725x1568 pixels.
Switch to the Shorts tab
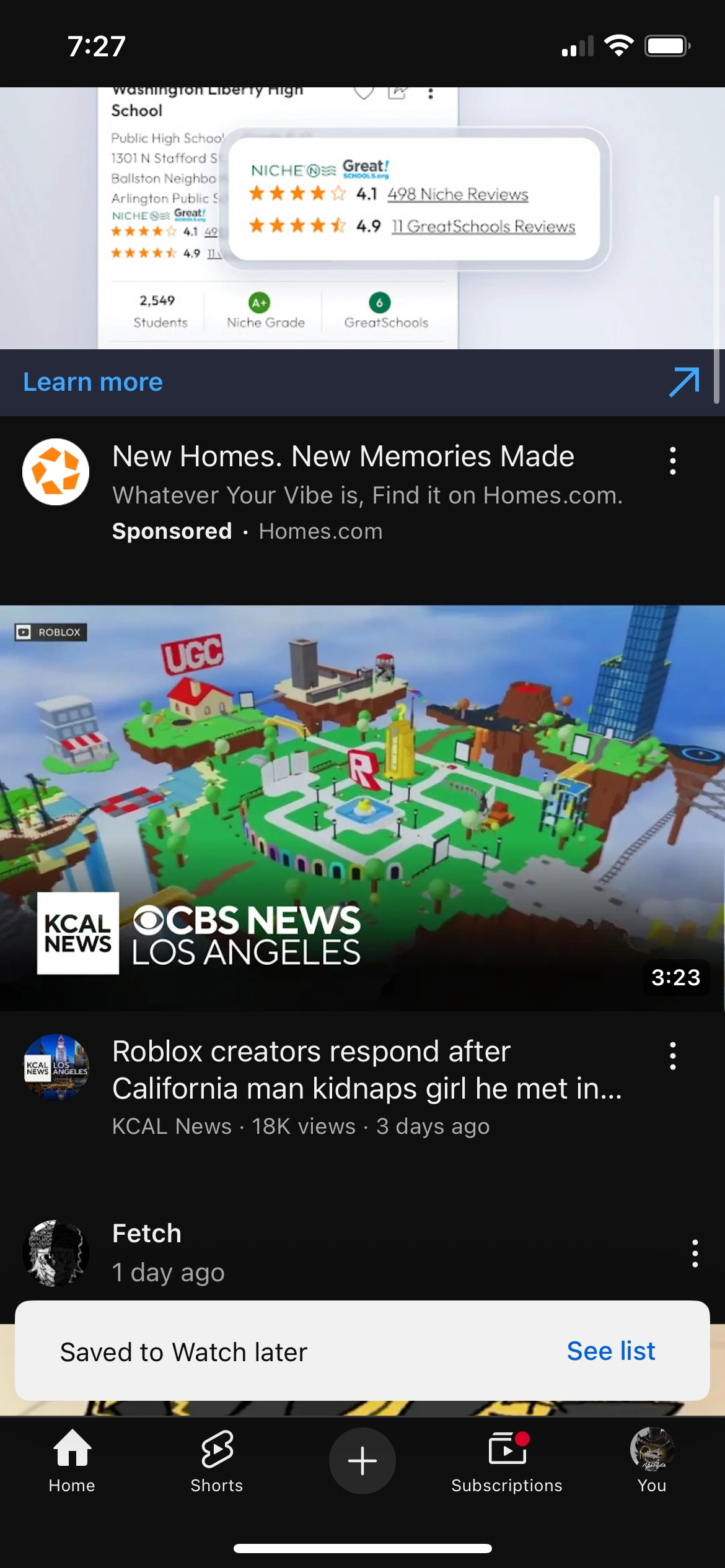217,1460
